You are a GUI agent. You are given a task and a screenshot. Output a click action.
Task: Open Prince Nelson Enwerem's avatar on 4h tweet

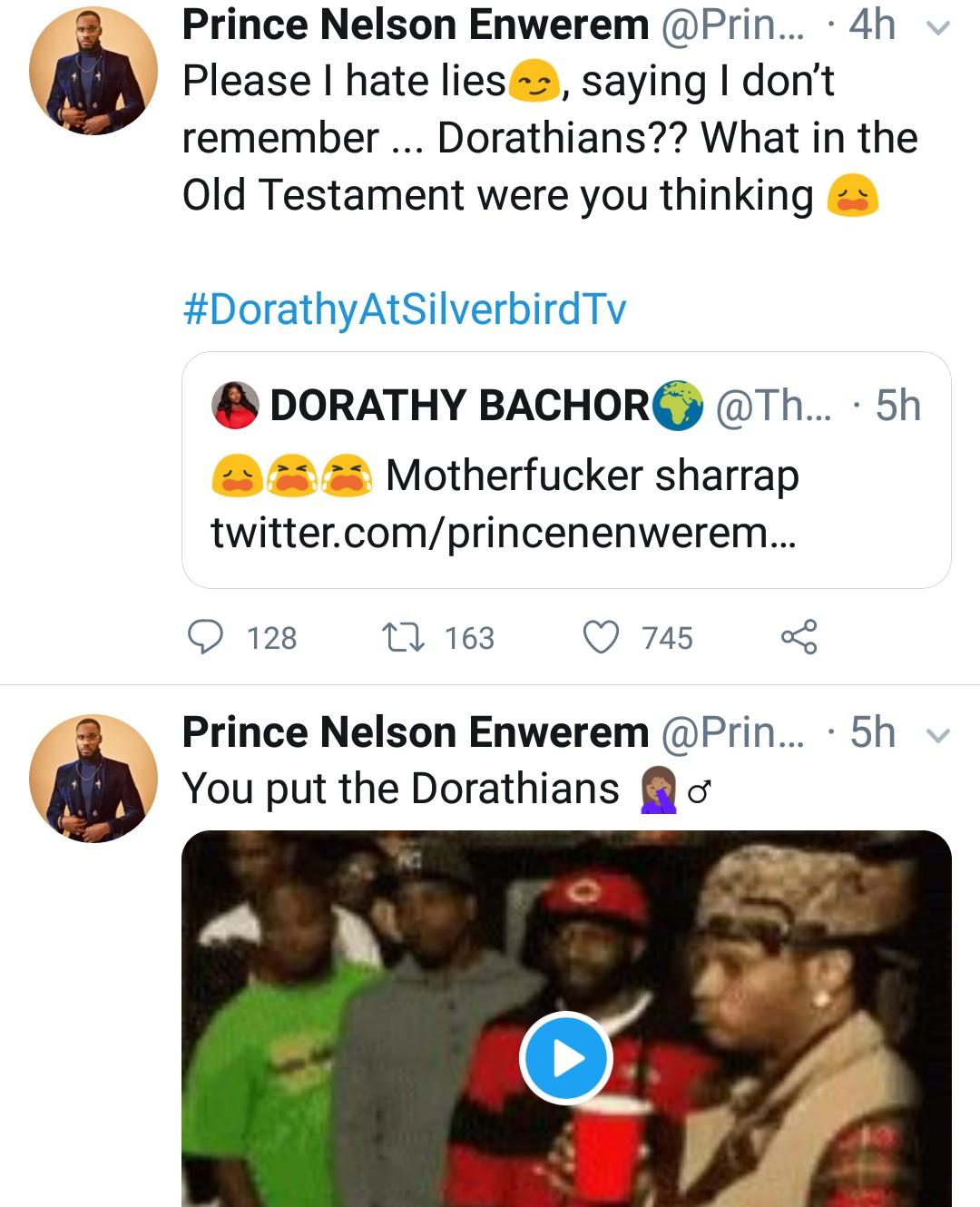pyautogui.click(x=93, y=71)
